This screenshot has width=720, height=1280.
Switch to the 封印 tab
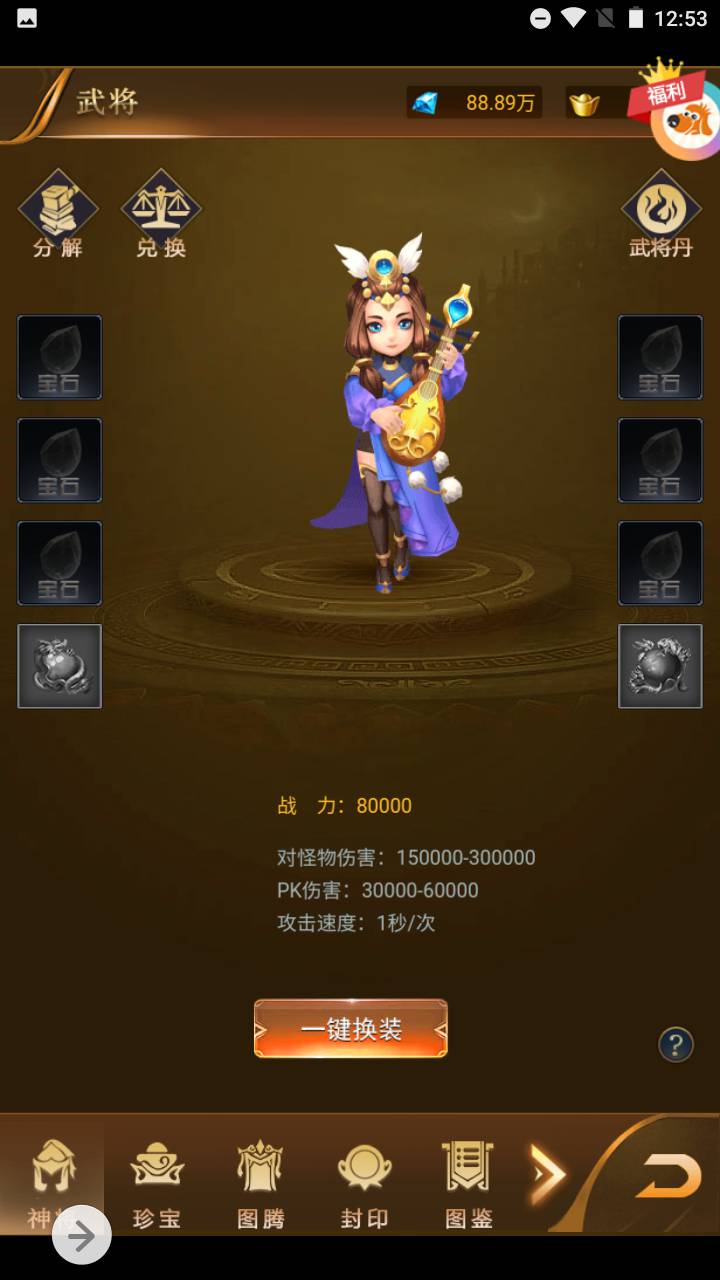pyautogui.click(x=364, y=1183)
